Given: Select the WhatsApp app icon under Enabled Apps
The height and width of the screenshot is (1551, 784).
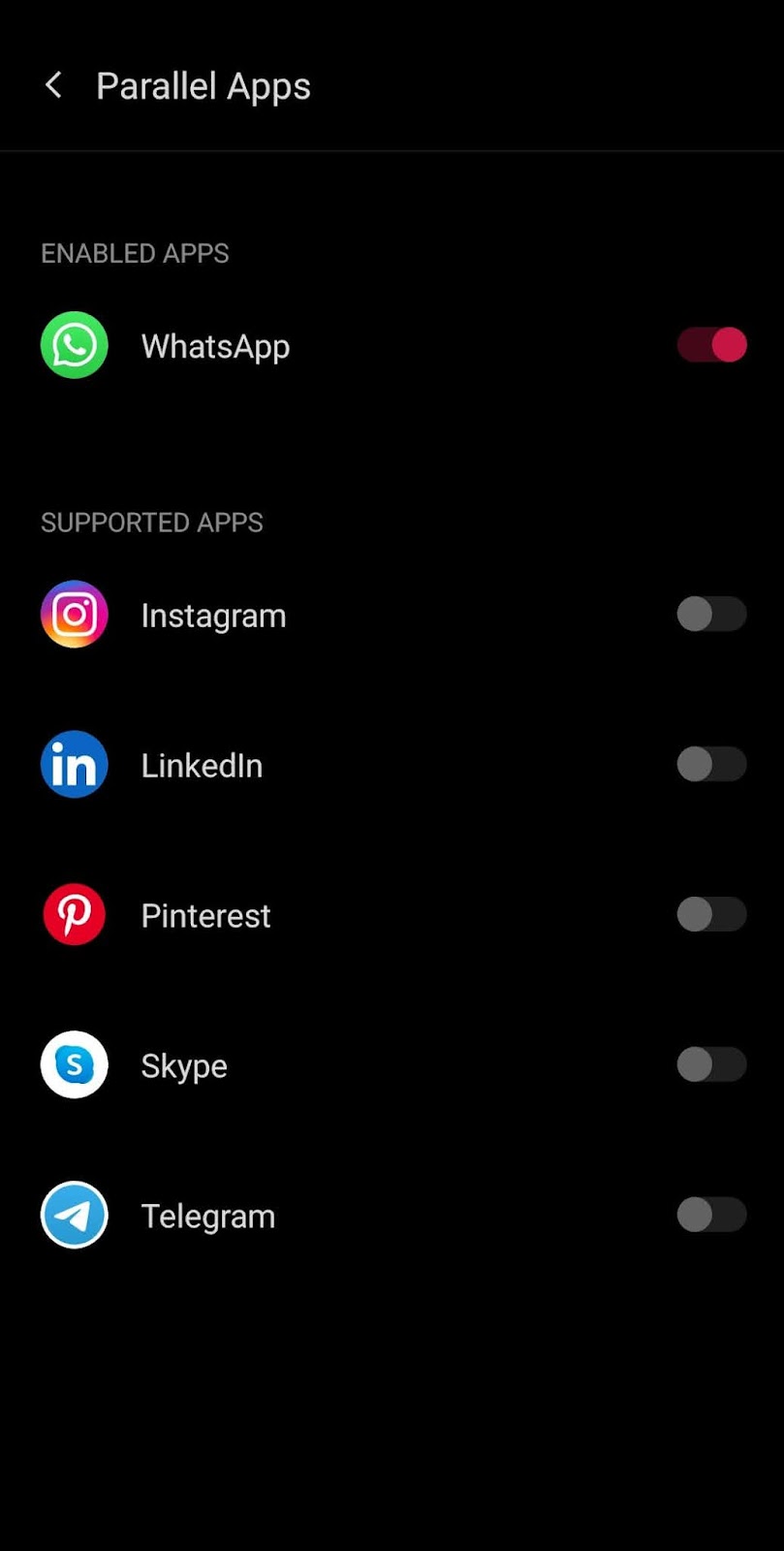Looking at the screenshot, I should (x=74, y=345).
